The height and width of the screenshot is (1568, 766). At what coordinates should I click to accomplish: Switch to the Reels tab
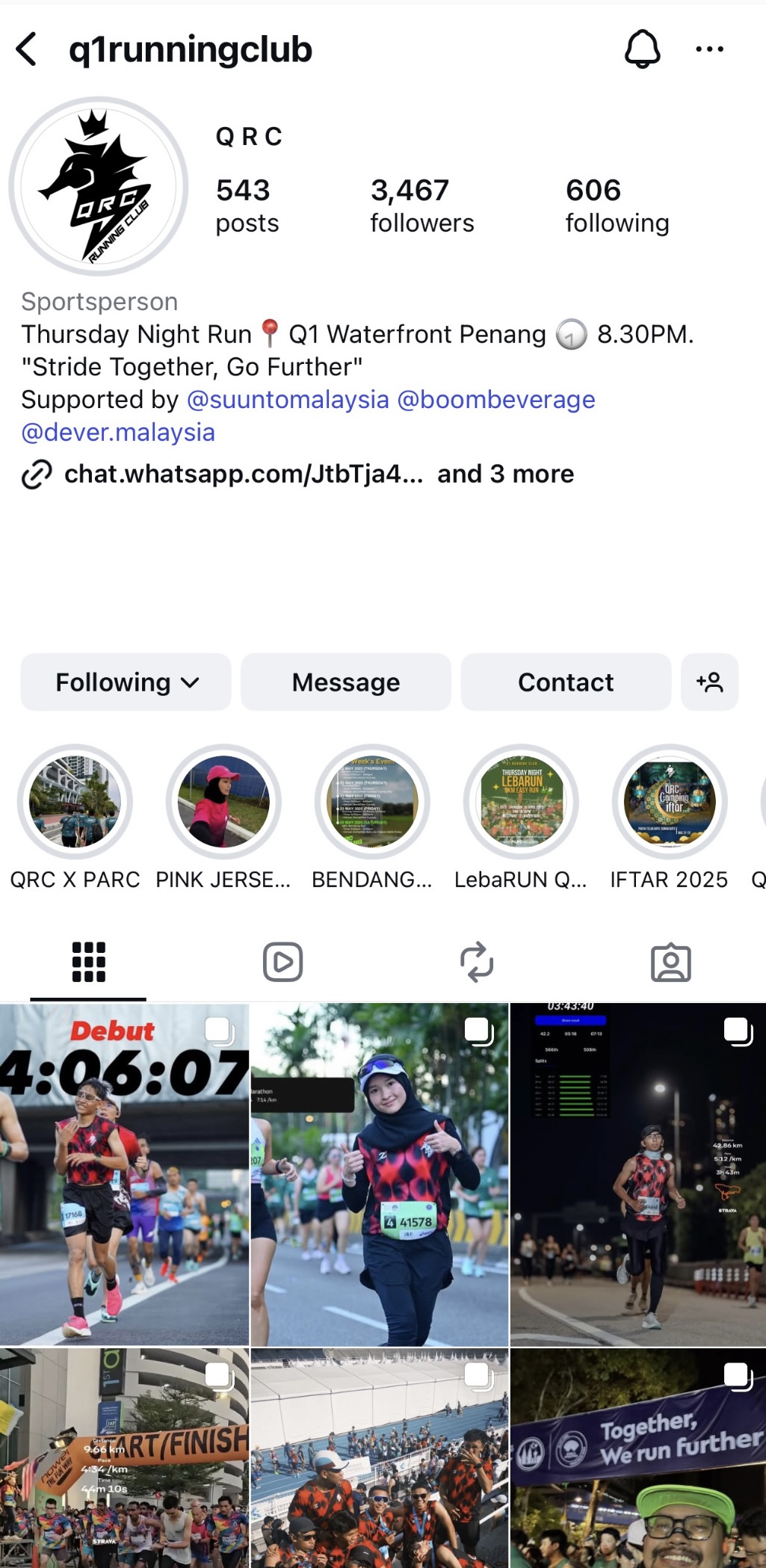[282, 962]
